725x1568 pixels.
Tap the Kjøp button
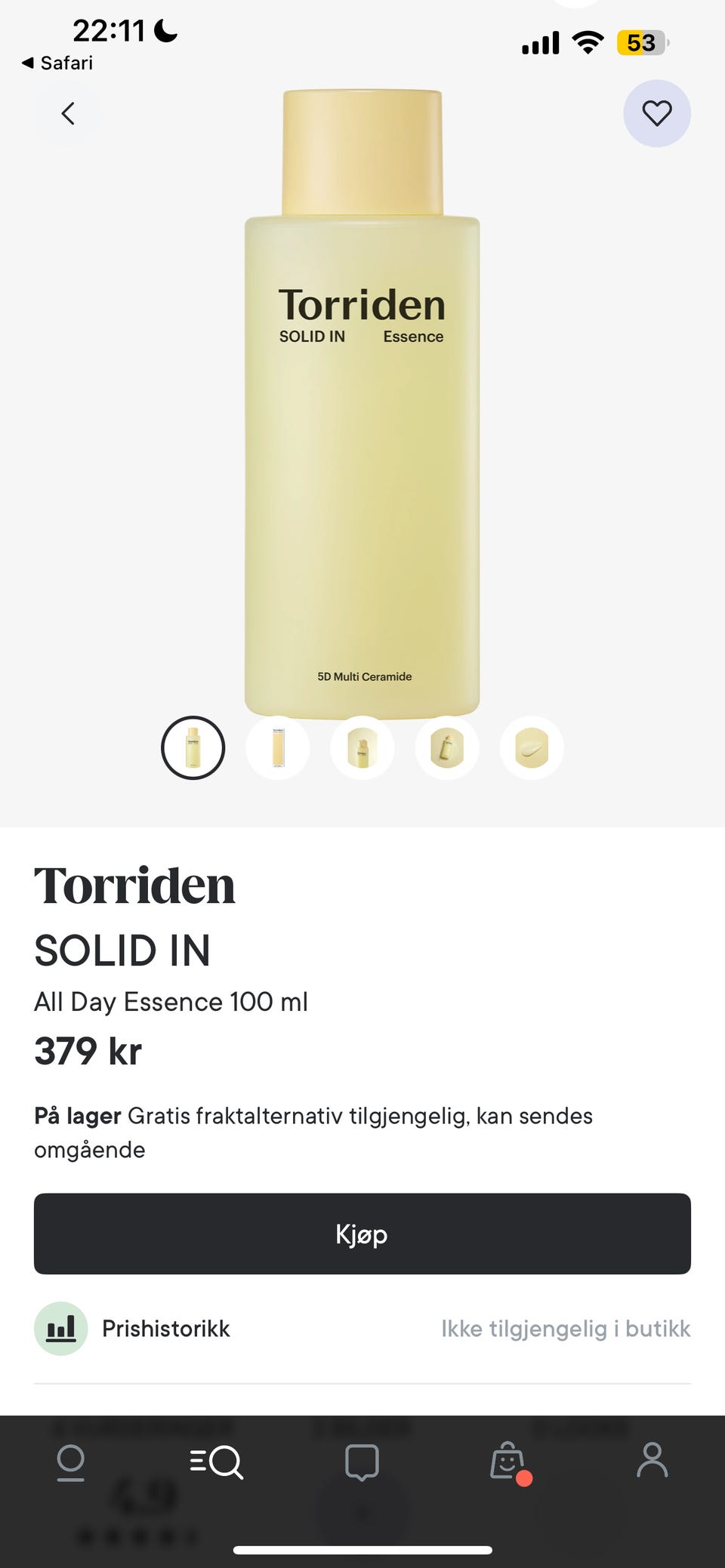point(362,1234)
